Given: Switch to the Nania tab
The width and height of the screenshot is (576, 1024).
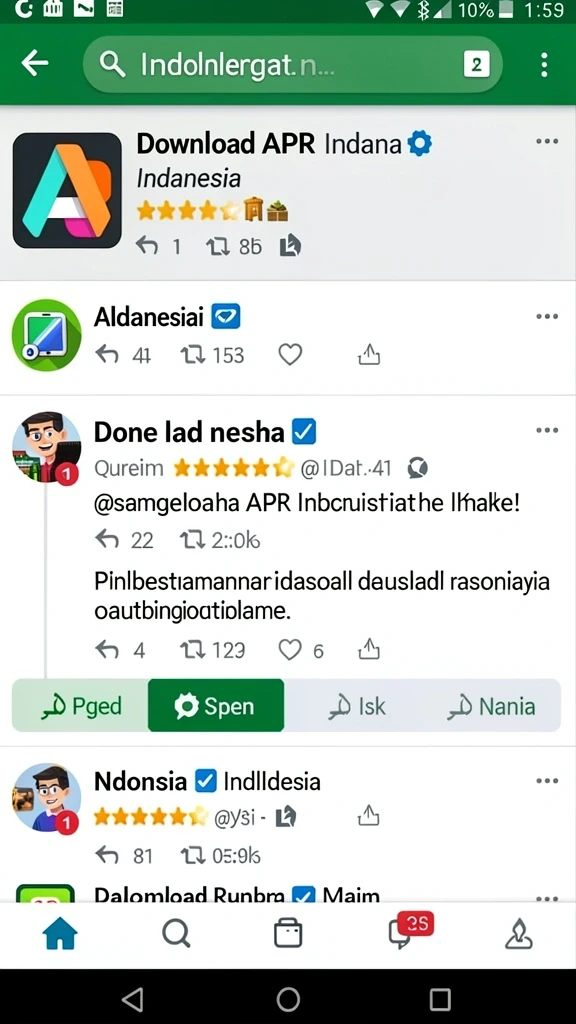Looking at the screenshot, I should click(492, 705).
